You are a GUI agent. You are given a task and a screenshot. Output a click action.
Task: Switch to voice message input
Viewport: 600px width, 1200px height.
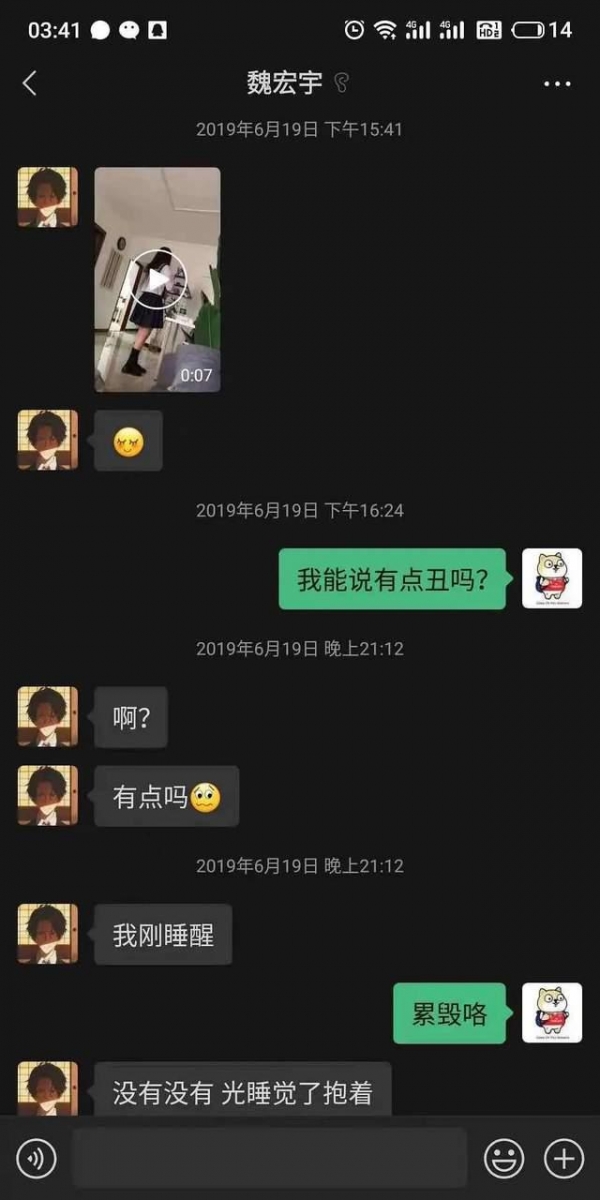[37, 1159]
